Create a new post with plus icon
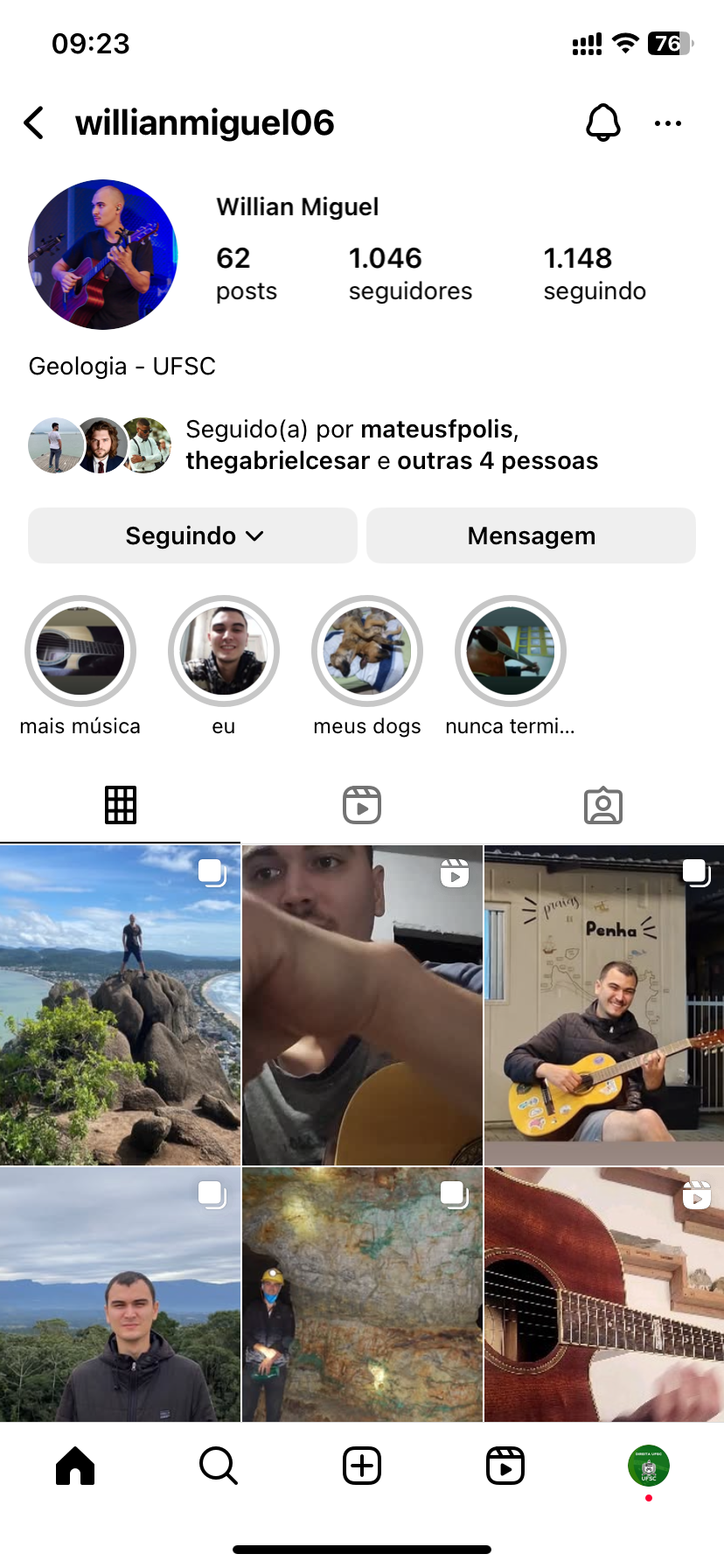Screen dimensions: 724x1568 (362, 1466)
